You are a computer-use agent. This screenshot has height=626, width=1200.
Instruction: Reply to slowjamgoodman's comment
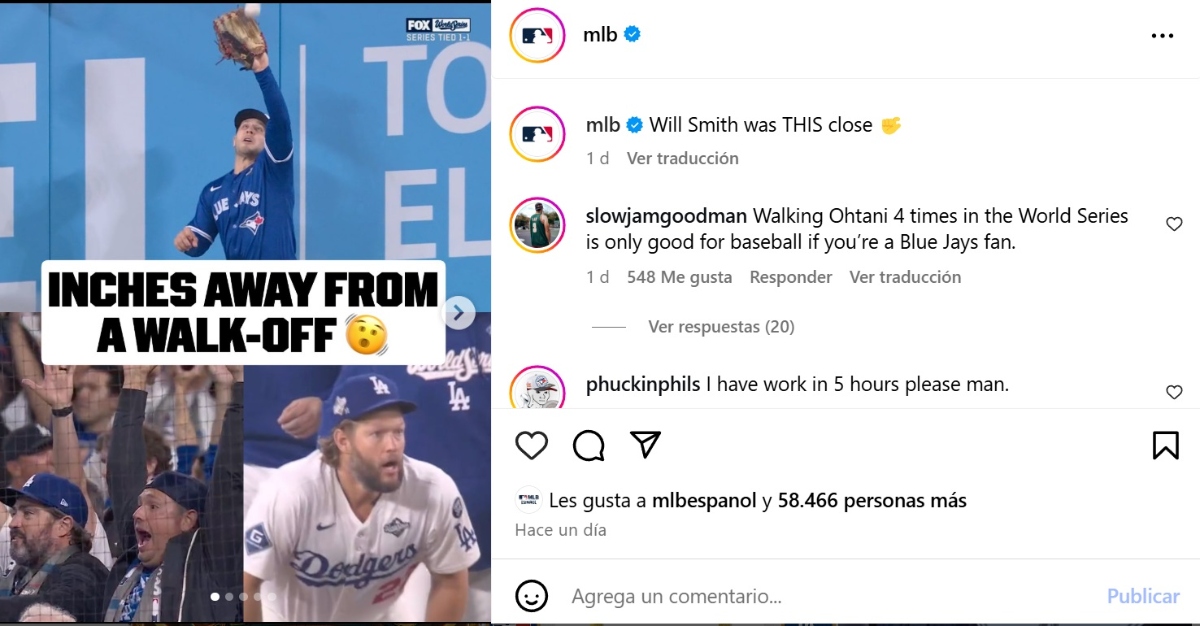tap(790, 277)
